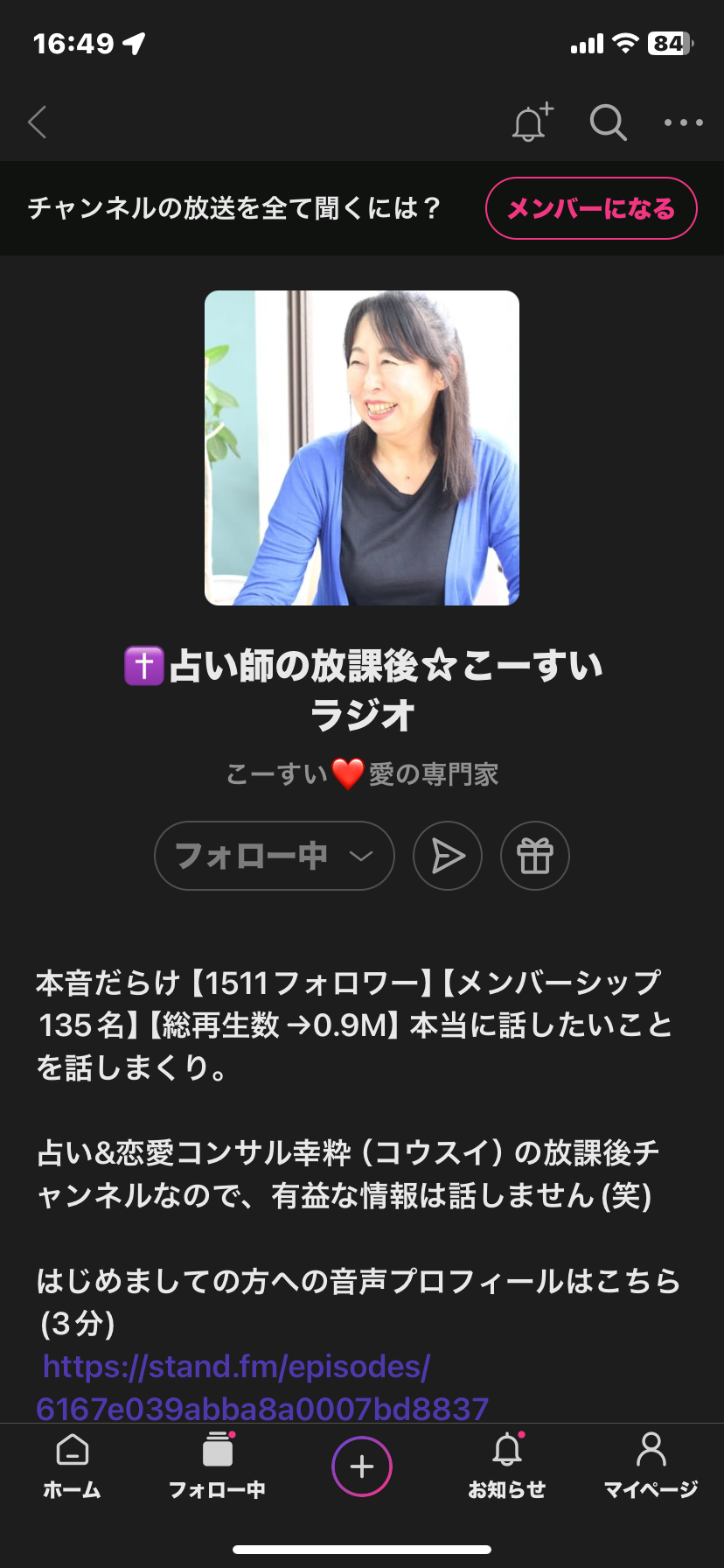Go back using the top-left arrow
The width and height of the screenshot is (724, 1568).
(38, 122)
